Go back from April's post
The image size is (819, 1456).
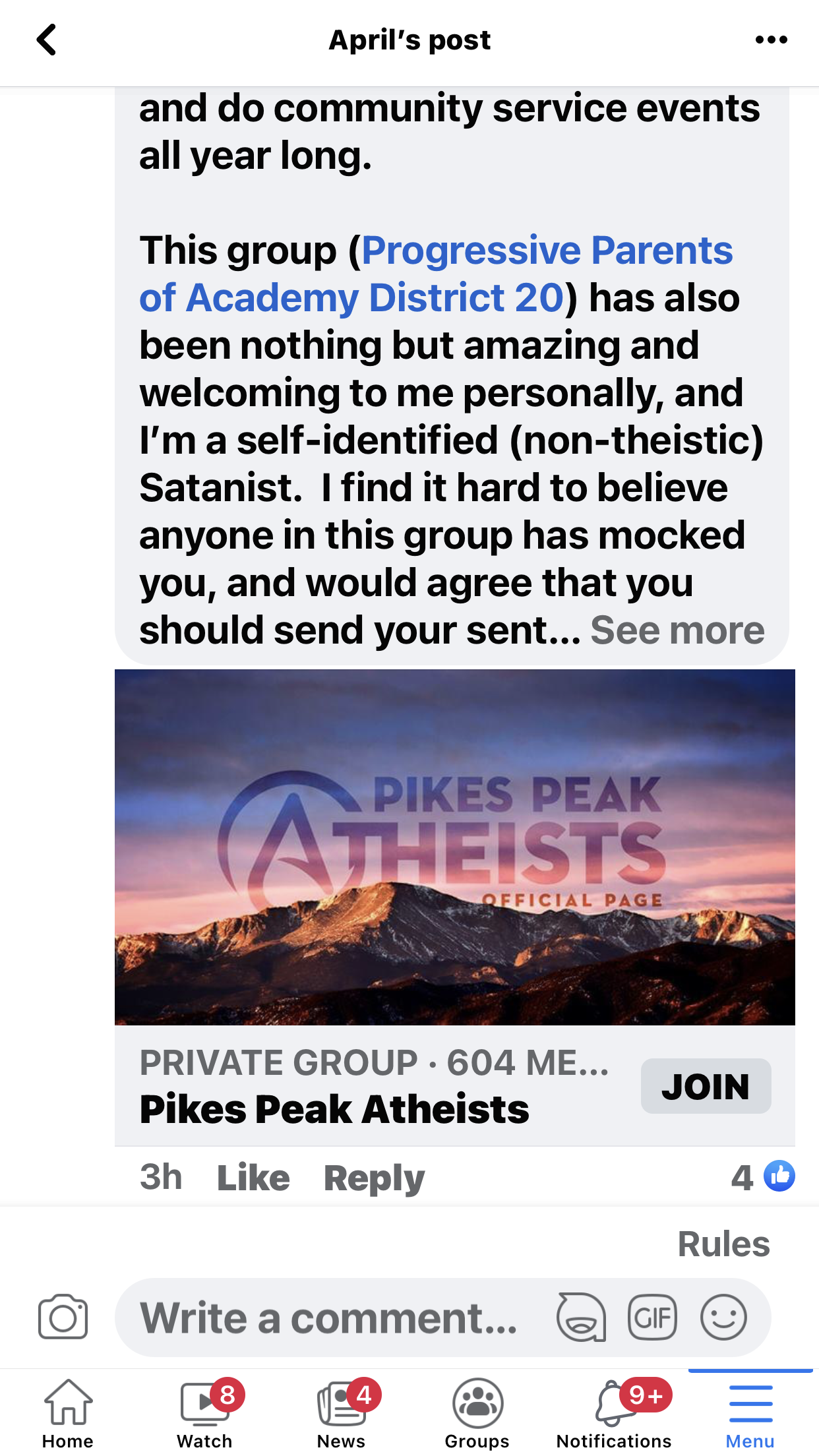pyautogui.click(x=46, y=40)
